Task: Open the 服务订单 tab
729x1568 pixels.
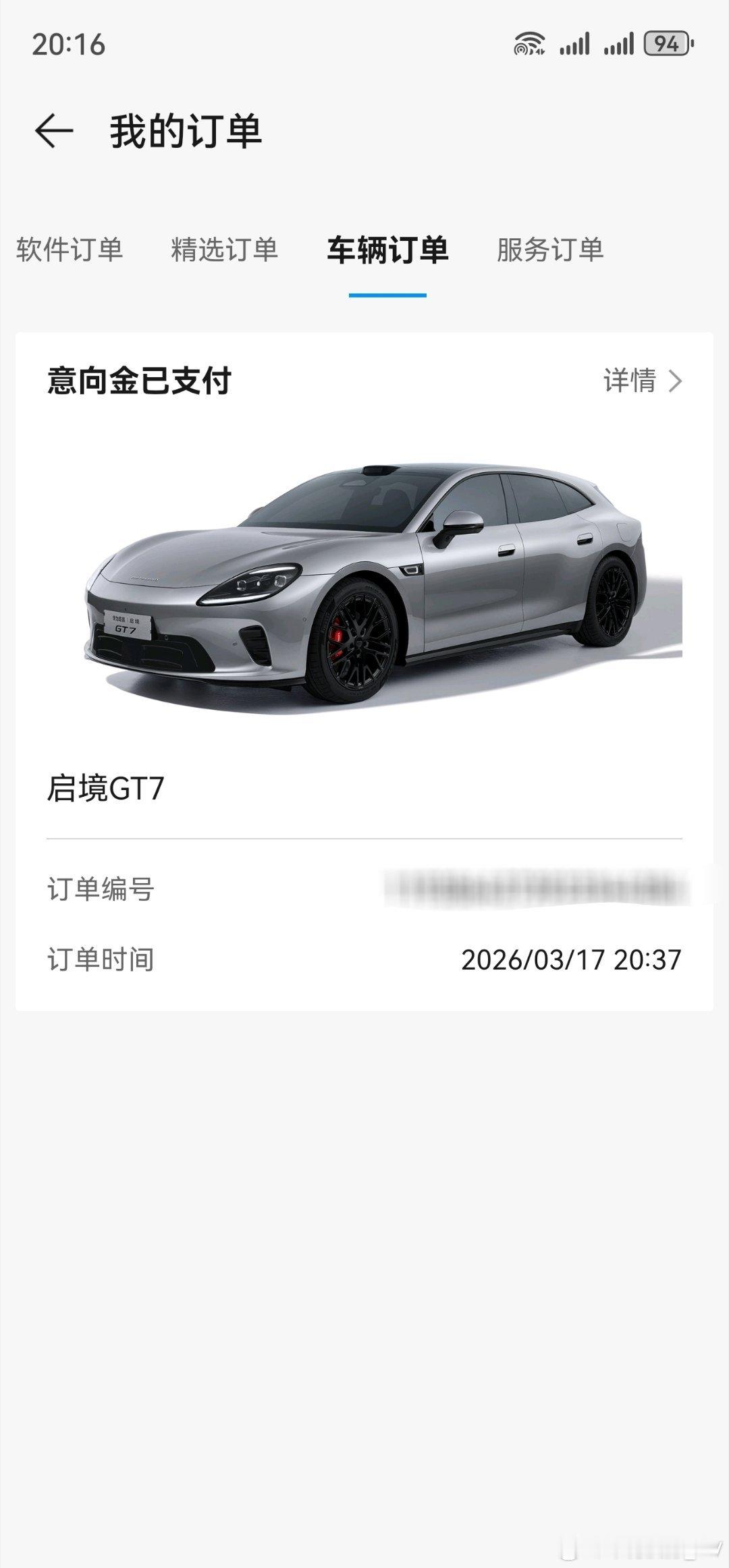Action: (551, 250)
